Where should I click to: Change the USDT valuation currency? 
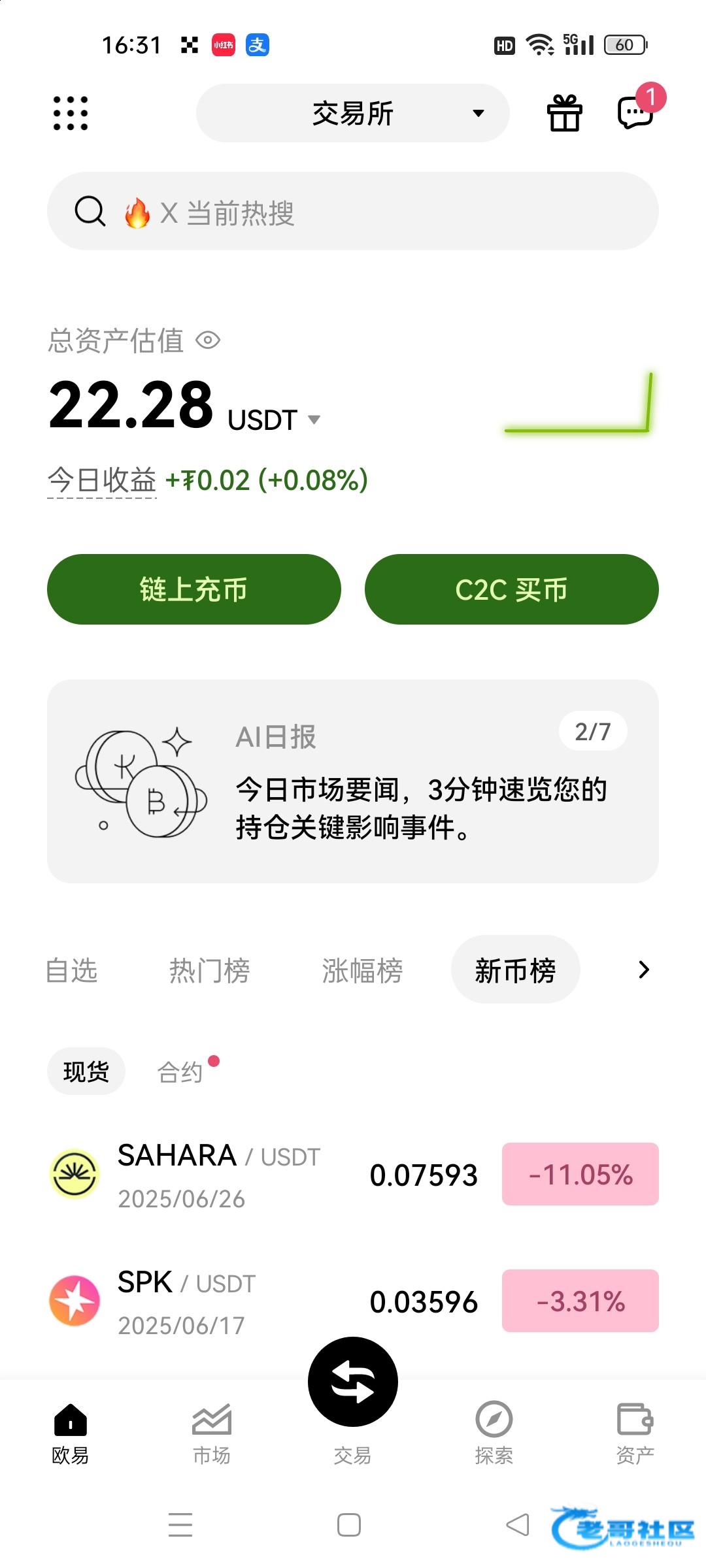(x=275, y=419)
